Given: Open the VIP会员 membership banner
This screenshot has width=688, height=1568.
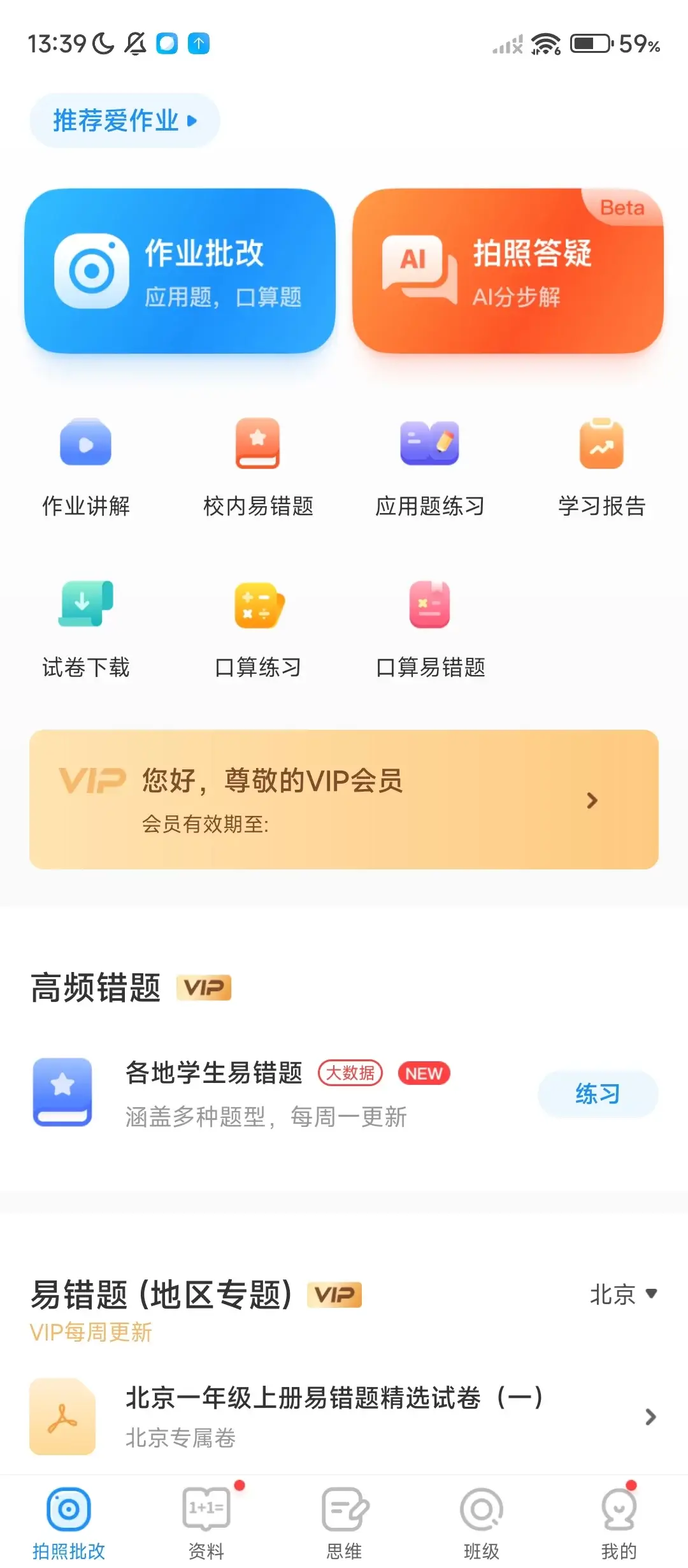Looking at the screenshot, I should (344, 799).
